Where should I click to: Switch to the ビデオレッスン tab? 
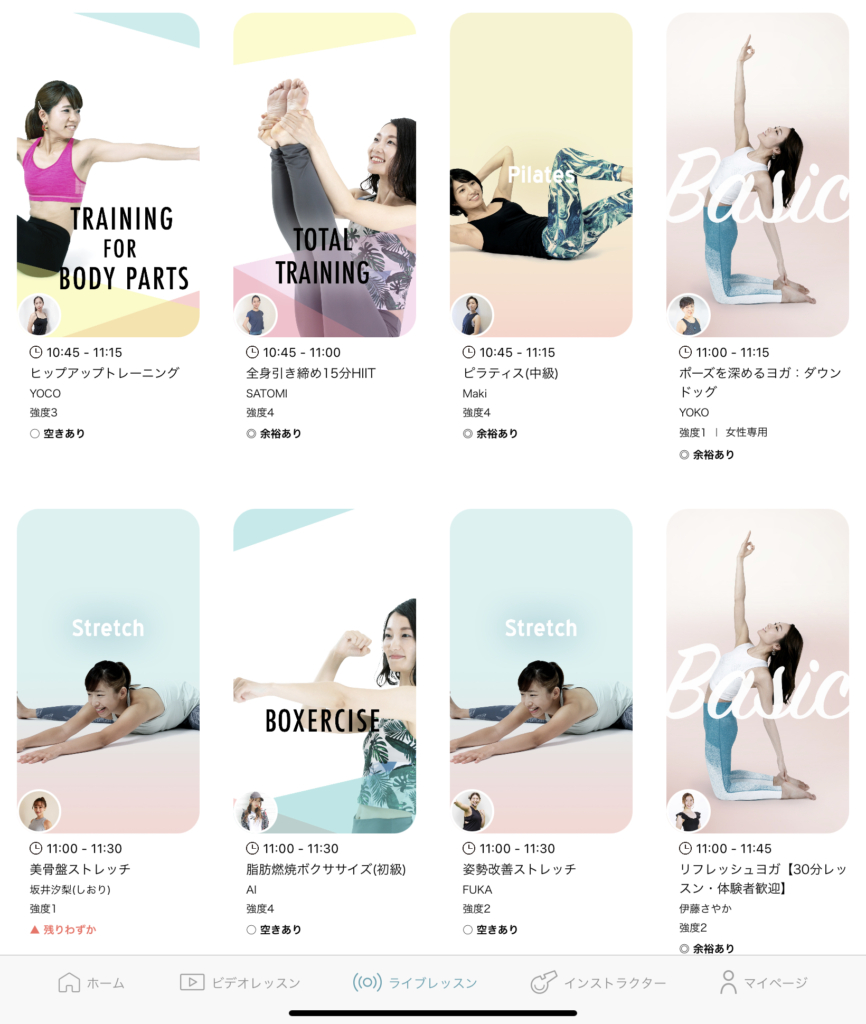coord(240,983)
